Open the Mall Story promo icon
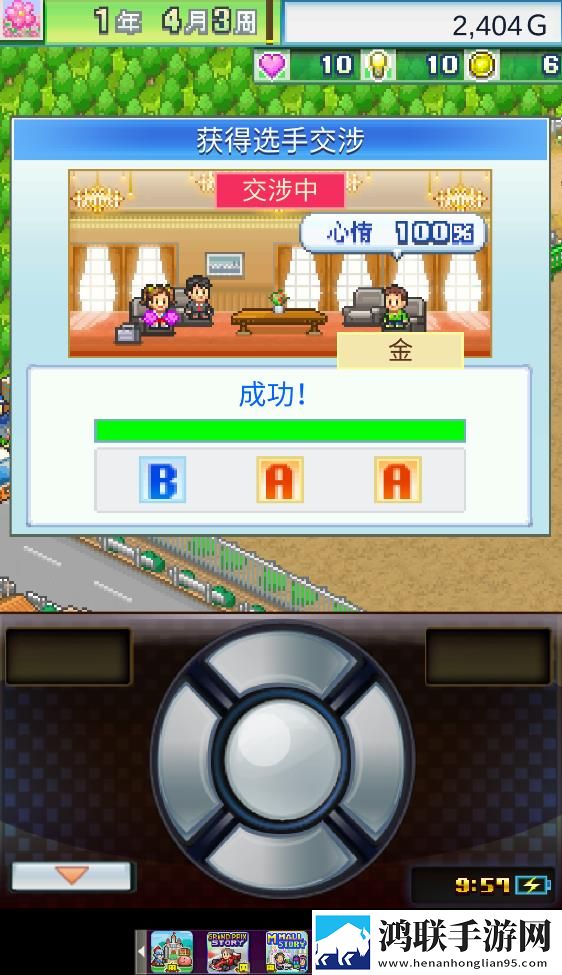The height and width of the screenshot is (975, 562). [287, 952]
